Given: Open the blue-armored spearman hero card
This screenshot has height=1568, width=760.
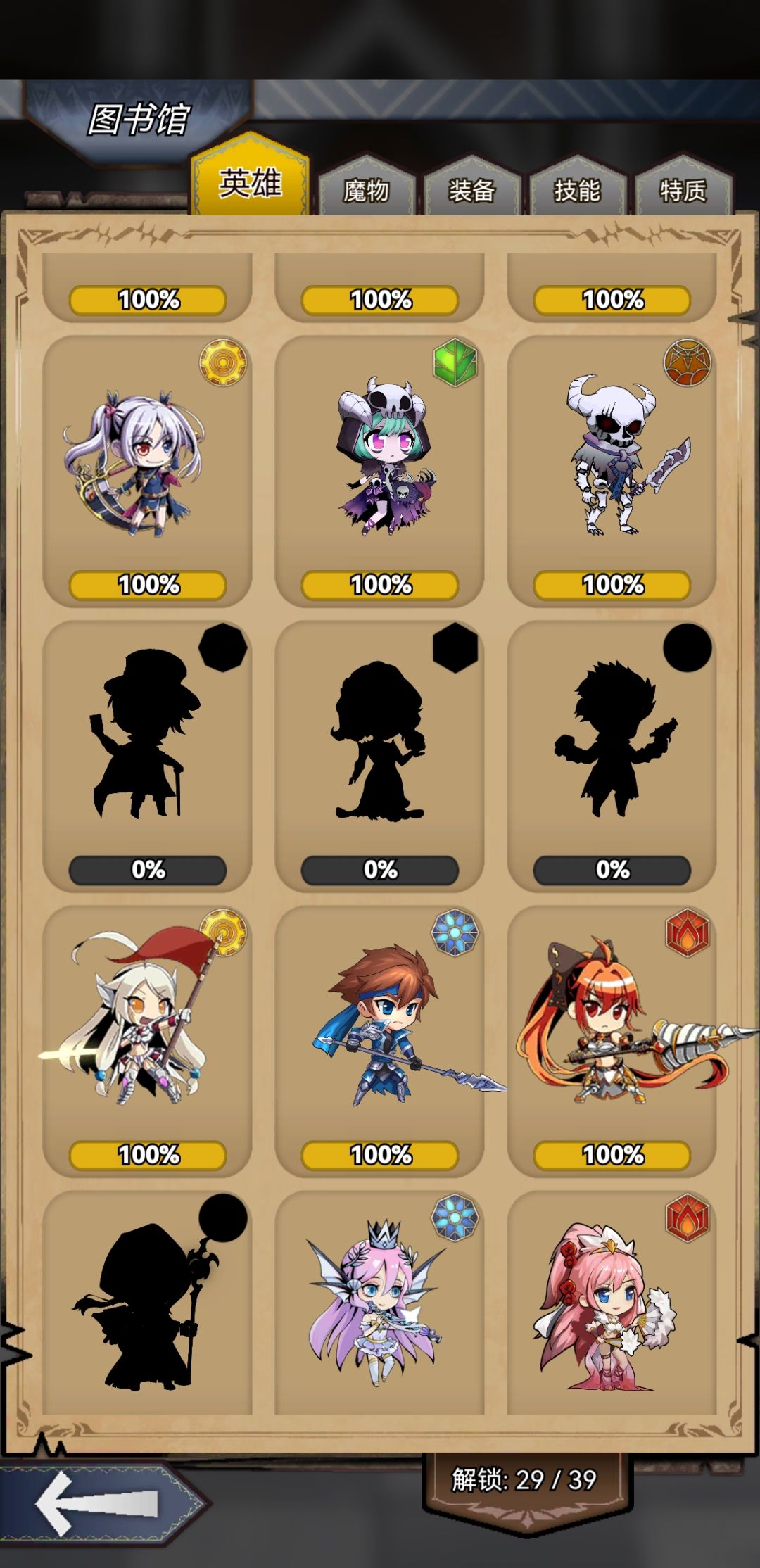Looking at the screenshot, I should point(379,1041).
